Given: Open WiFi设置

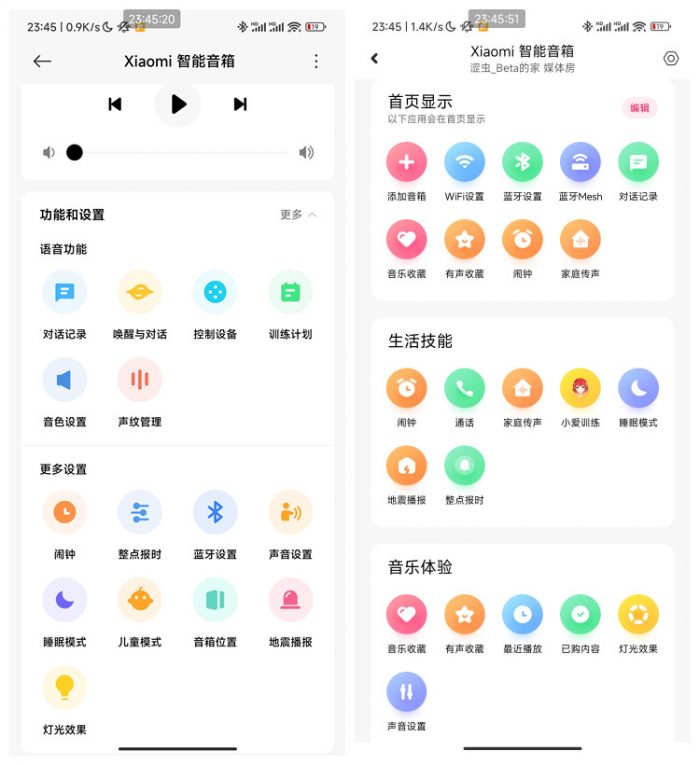Looking at the screenshot, I should pos(464,162).
